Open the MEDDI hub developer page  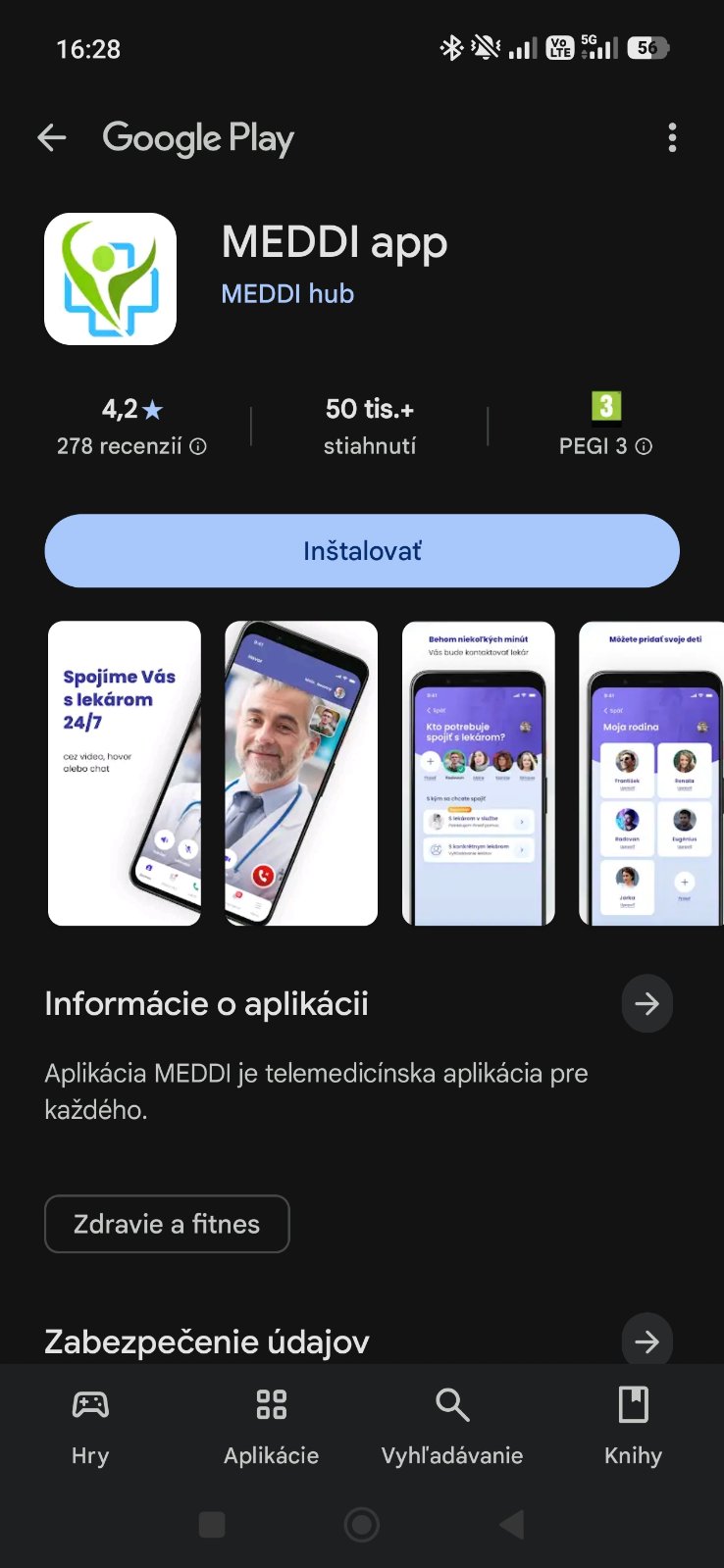287,293
